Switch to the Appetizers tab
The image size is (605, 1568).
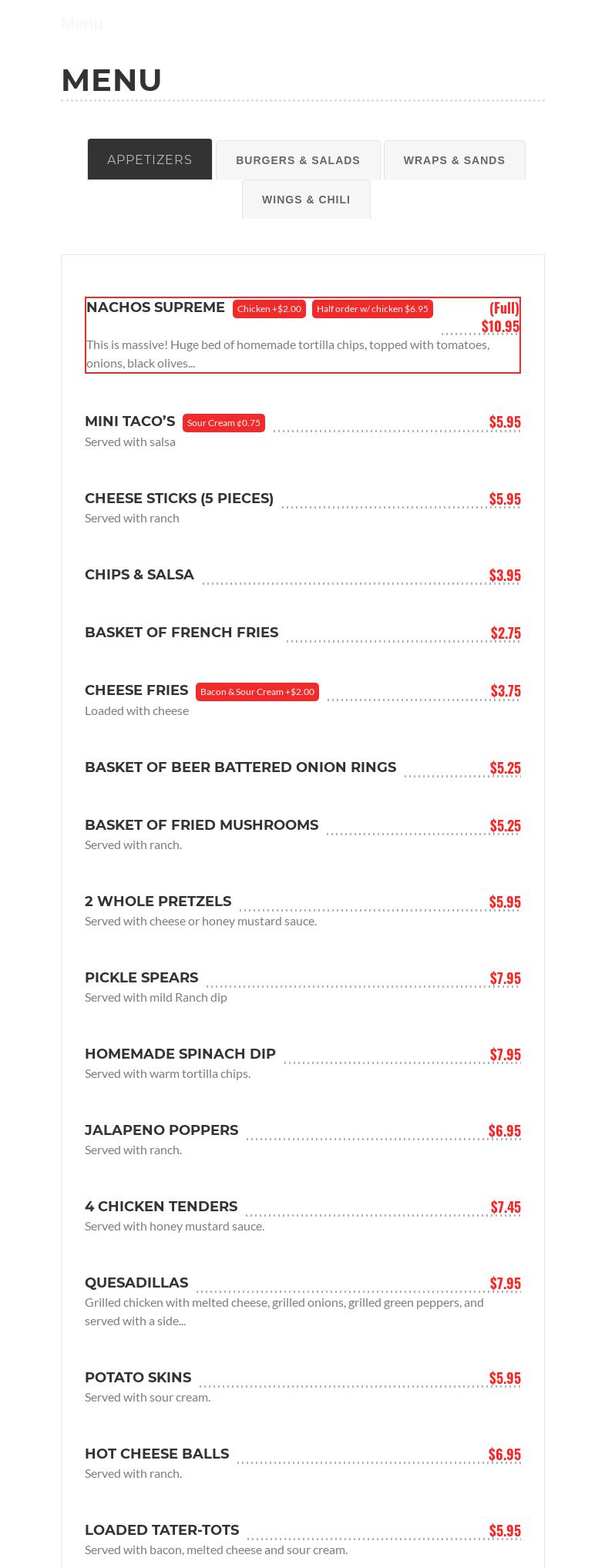pos(150,159)
